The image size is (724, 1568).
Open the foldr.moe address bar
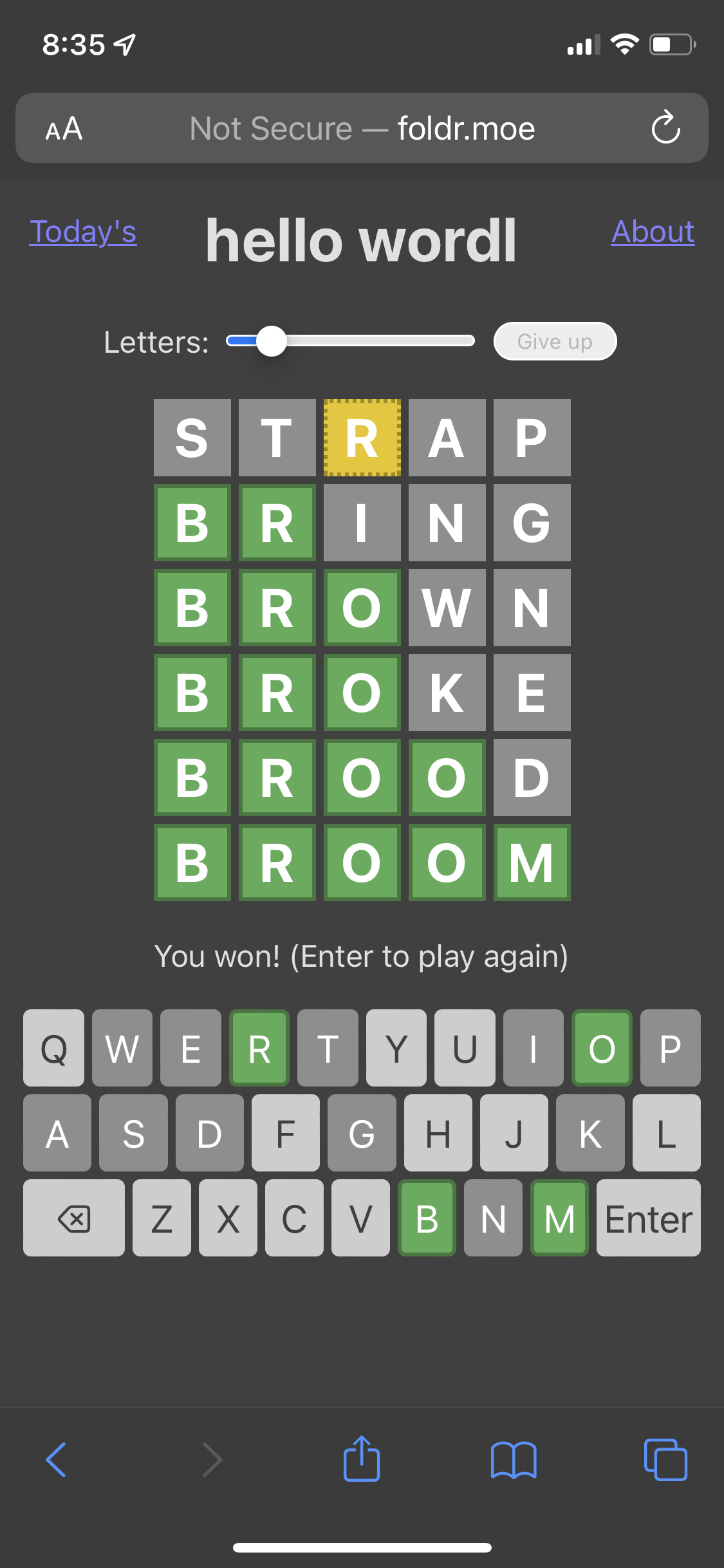tap(362, 129)
